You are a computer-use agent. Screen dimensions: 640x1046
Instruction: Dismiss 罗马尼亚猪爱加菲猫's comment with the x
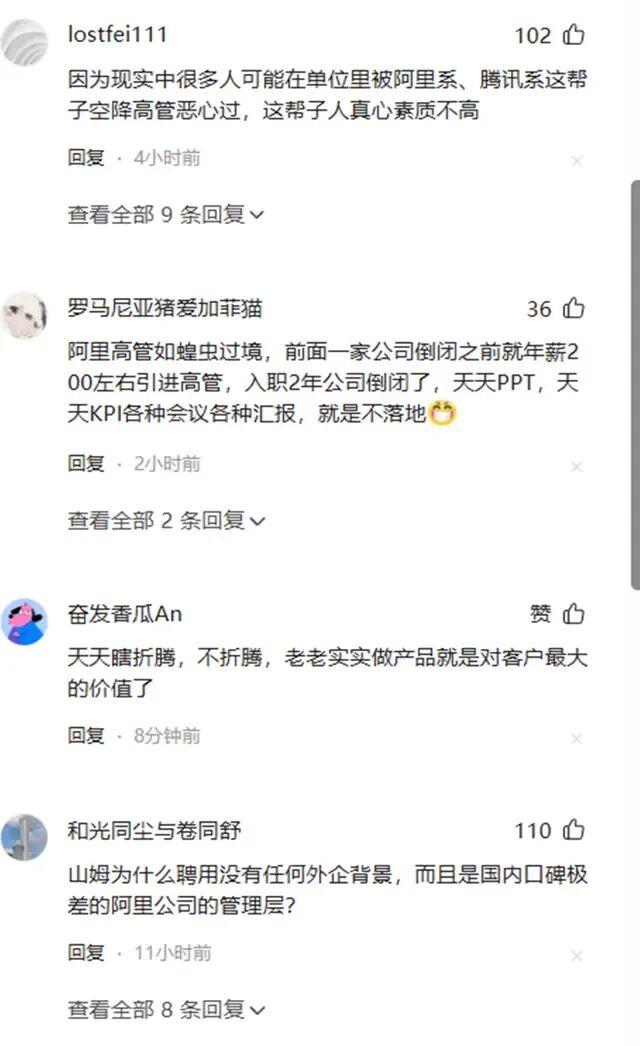coord(577,467)
